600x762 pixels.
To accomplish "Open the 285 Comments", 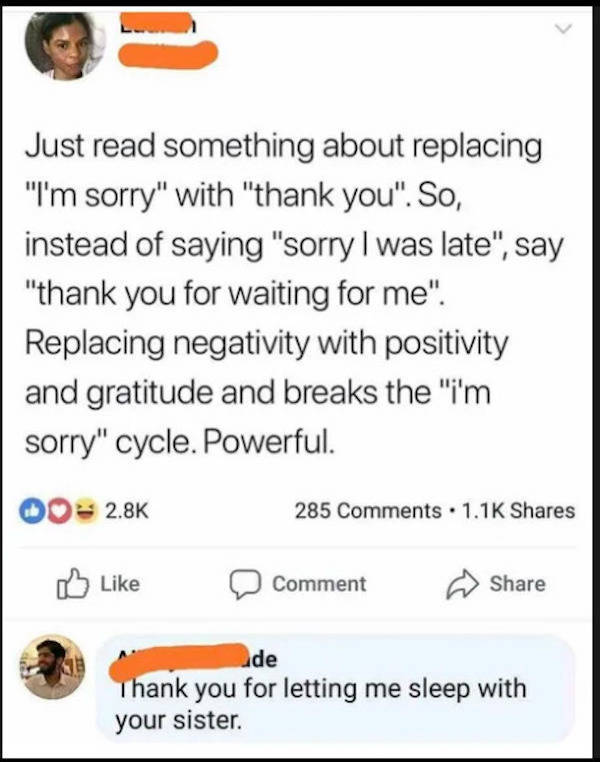I will click(369, 510).
